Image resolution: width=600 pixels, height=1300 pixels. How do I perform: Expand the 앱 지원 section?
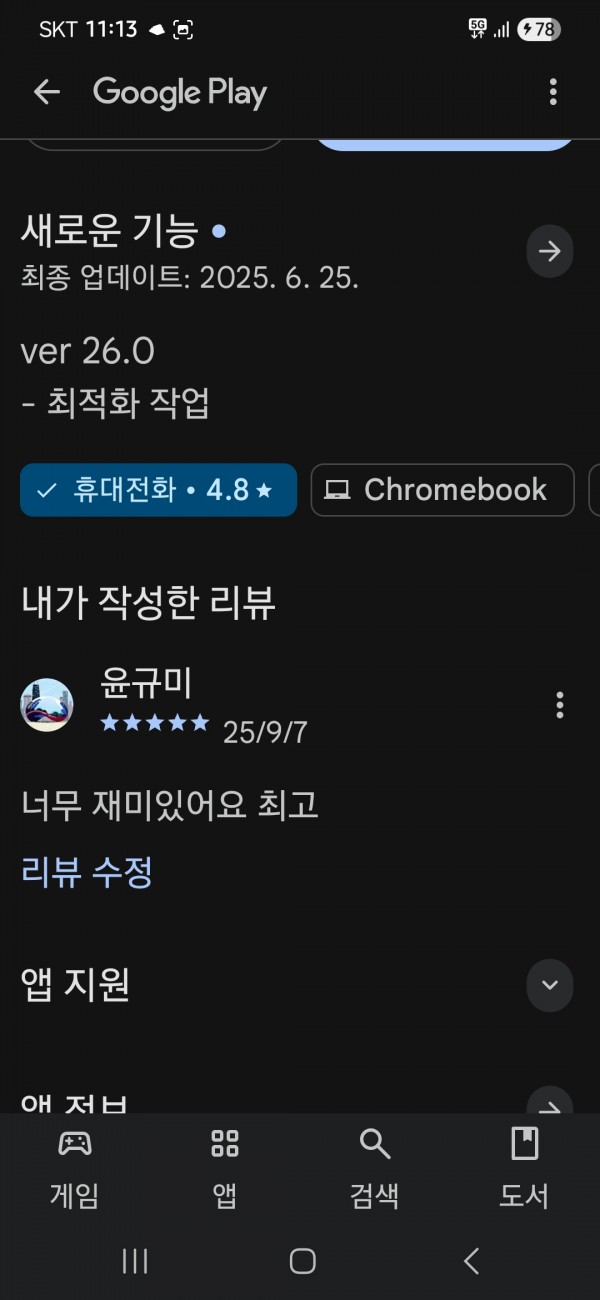tap(550, 984)
